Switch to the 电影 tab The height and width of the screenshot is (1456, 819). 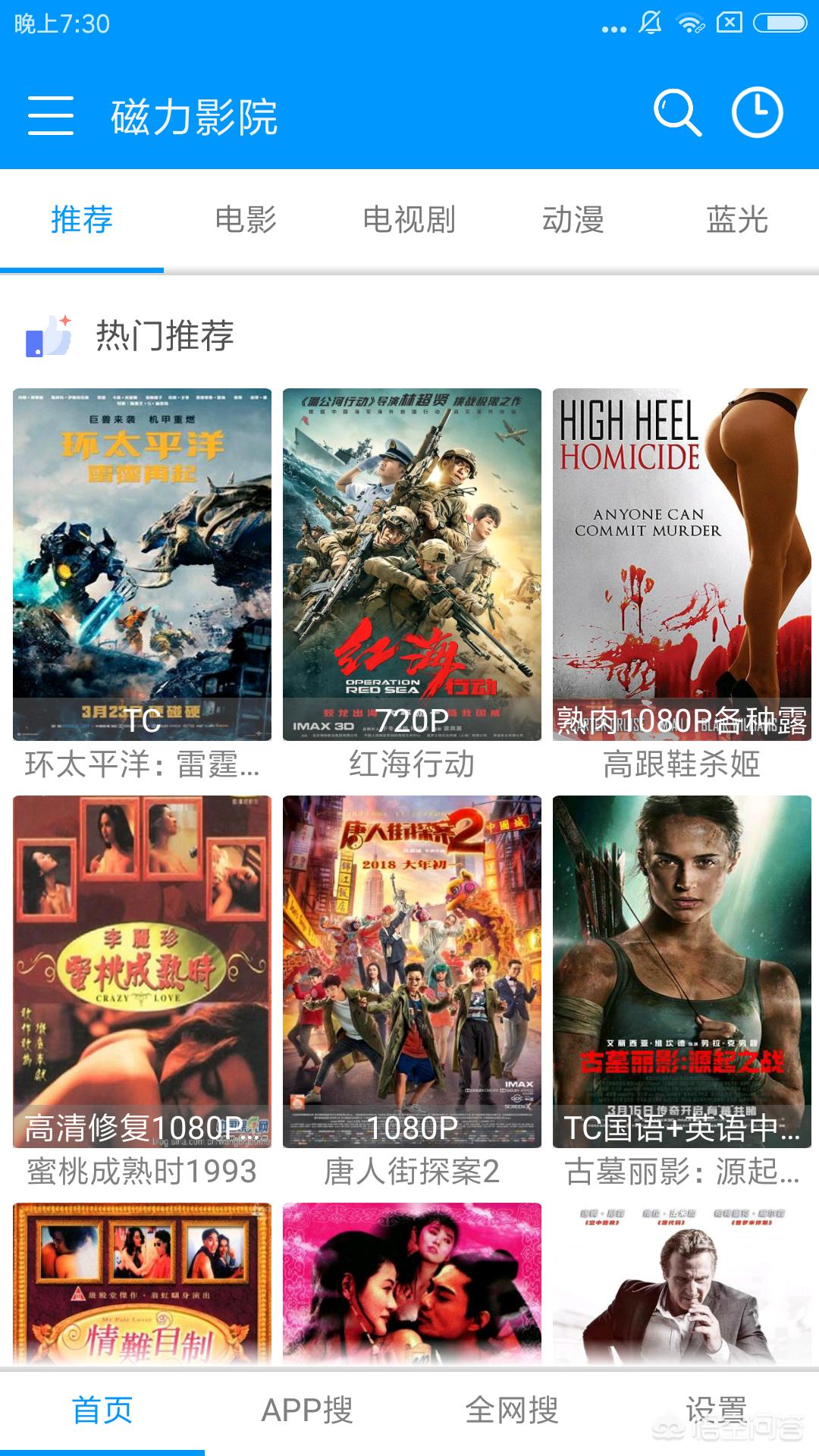coord(245,220)
